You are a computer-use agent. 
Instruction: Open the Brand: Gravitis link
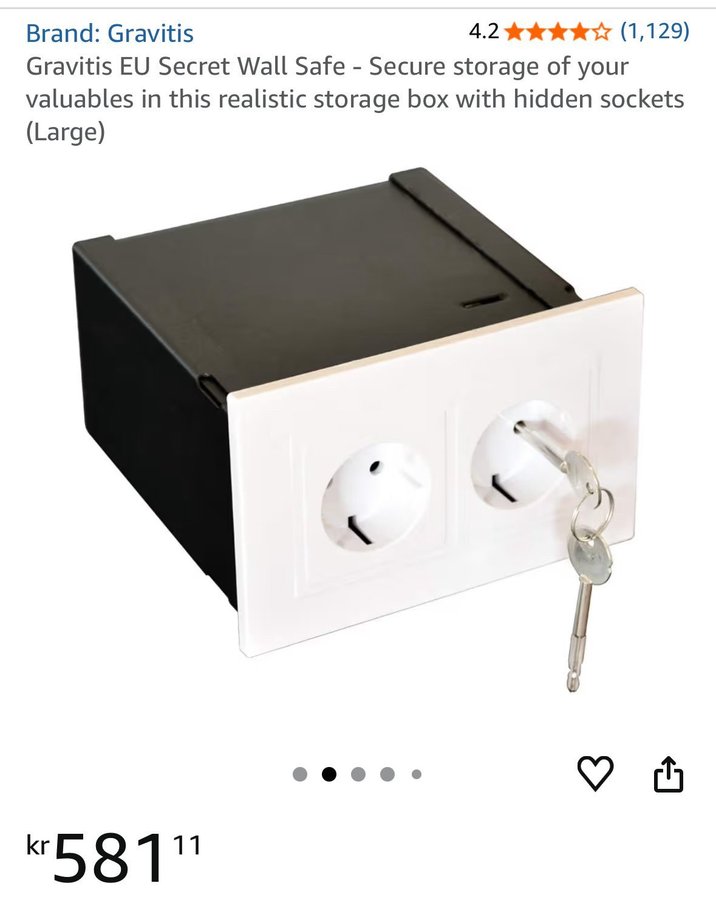point(109,33)
